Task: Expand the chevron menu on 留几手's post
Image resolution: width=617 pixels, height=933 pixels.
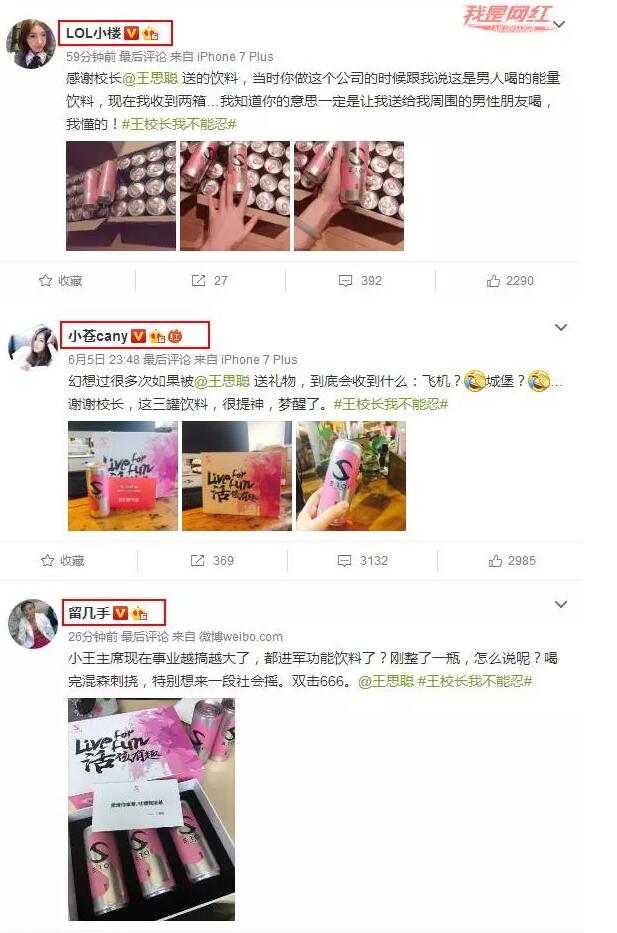Action: tap(561, 605)
